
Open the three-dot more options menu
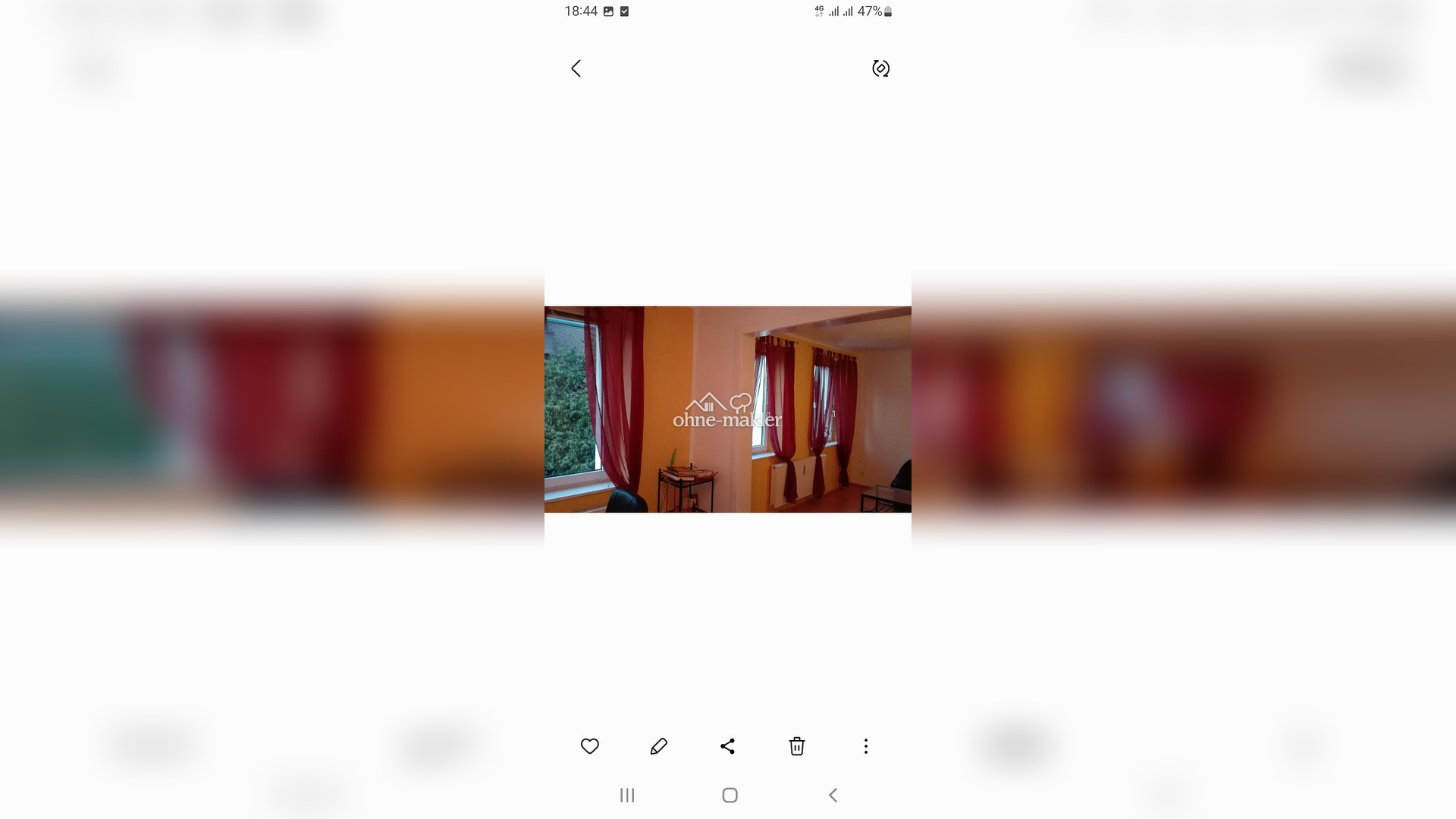865,746
